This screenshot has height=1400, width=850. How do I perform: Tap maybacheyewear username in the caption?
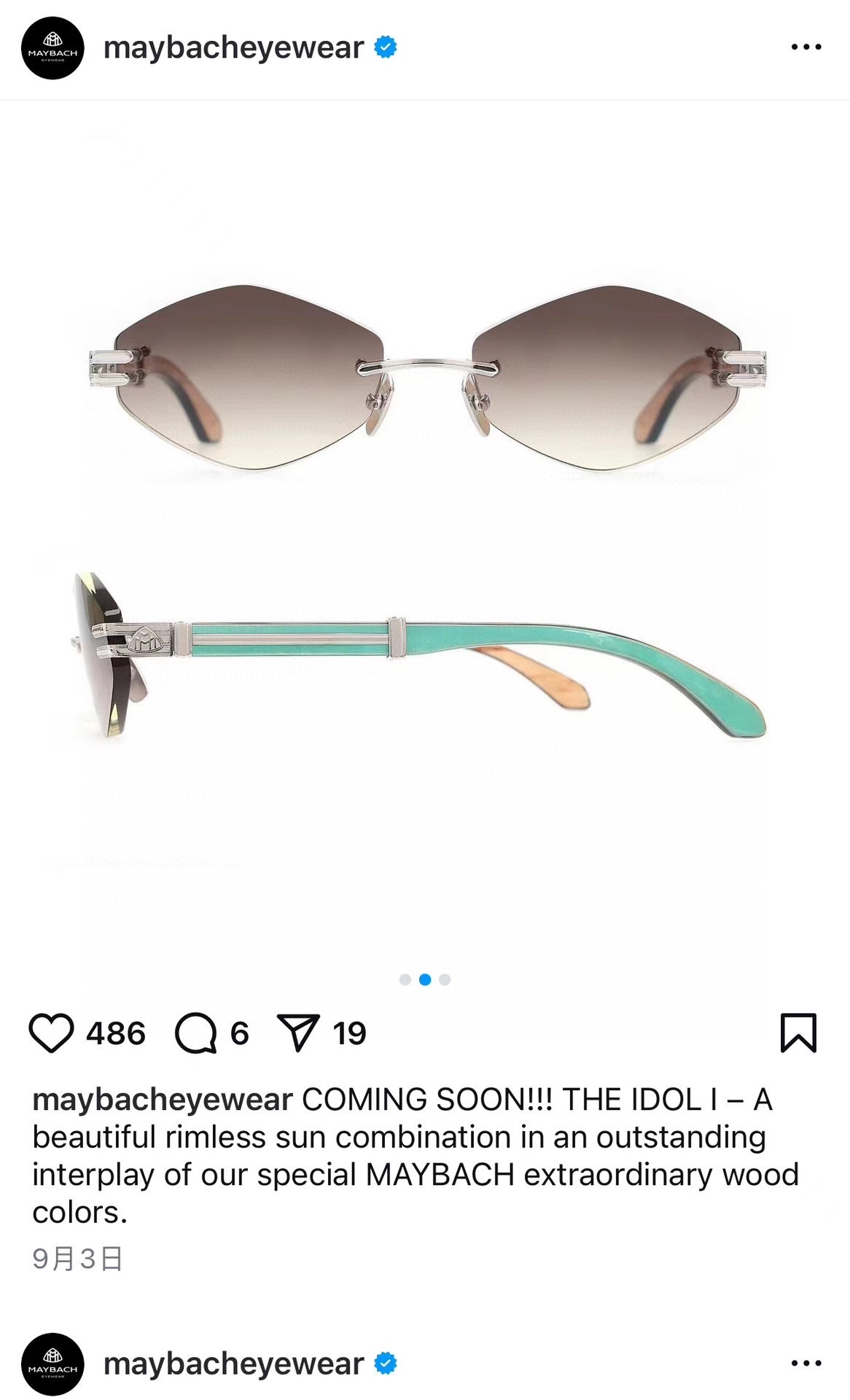(162, 1099)
